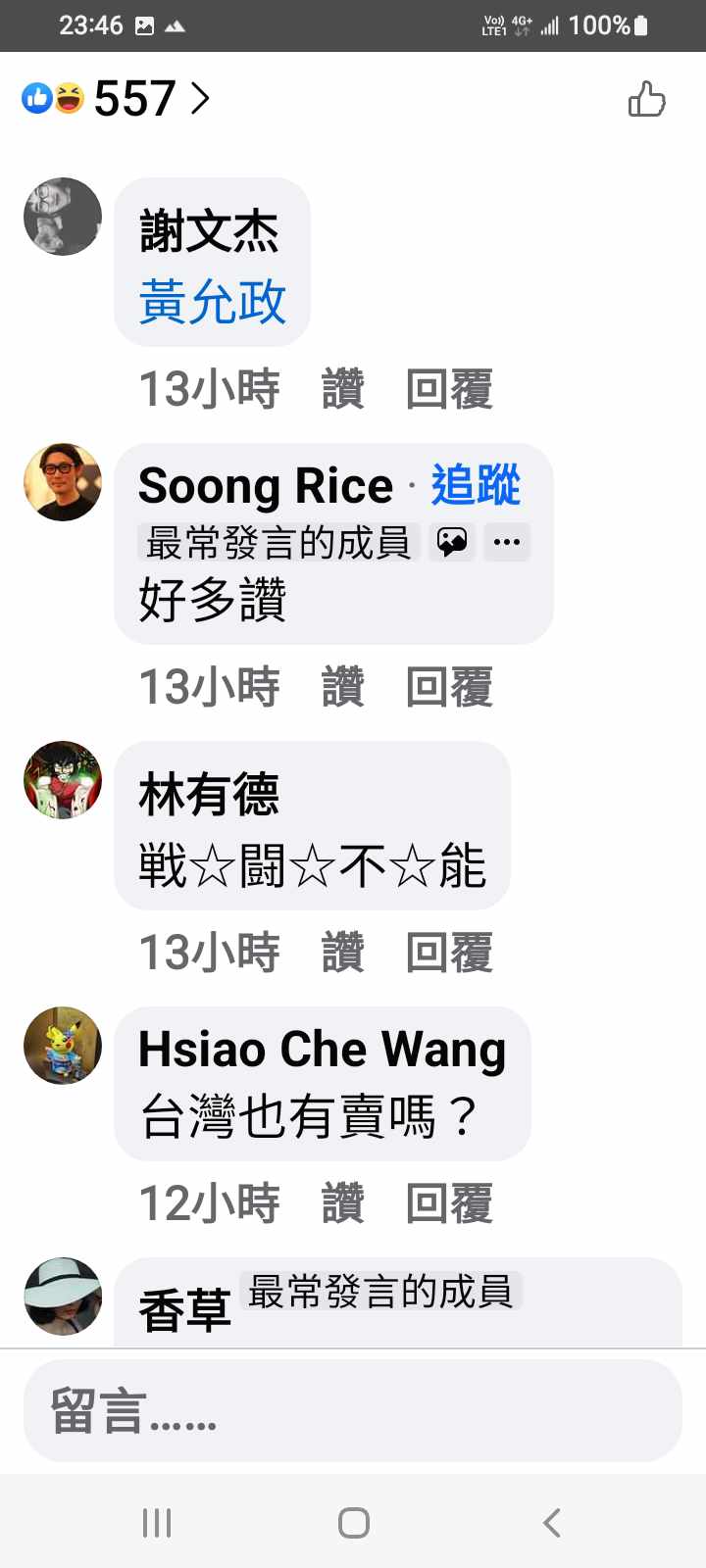Open 香草's profile avatar
Screen dimensions: 706x1568
click(x=63, y=1296)
